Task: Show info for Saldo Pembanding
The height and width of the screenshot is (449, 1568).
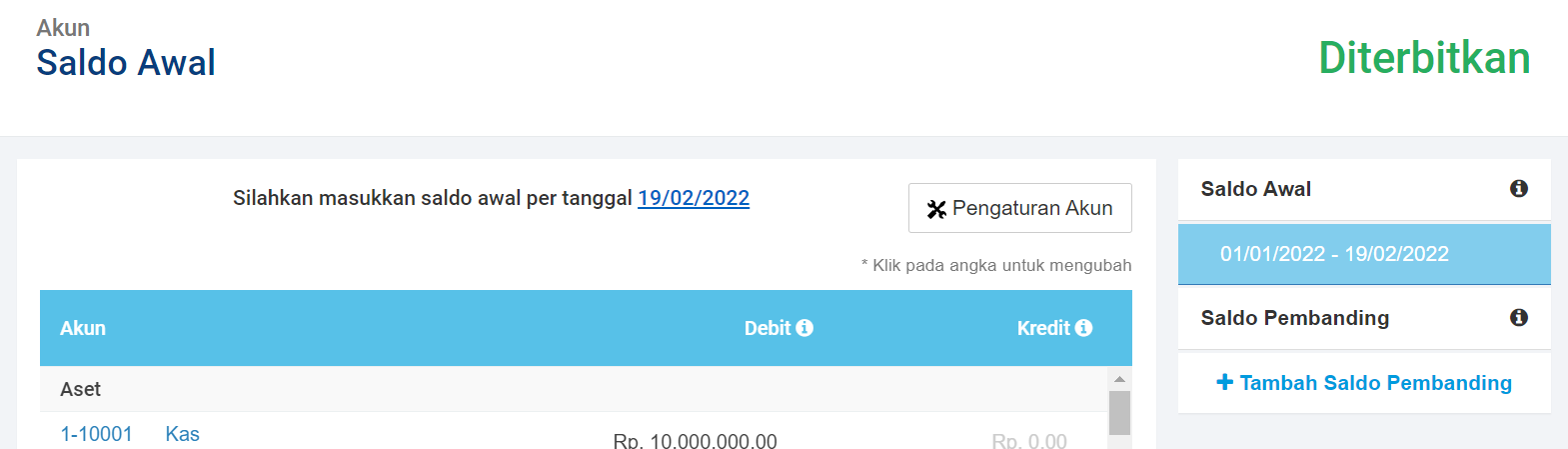Action: tap(1518, 318)
